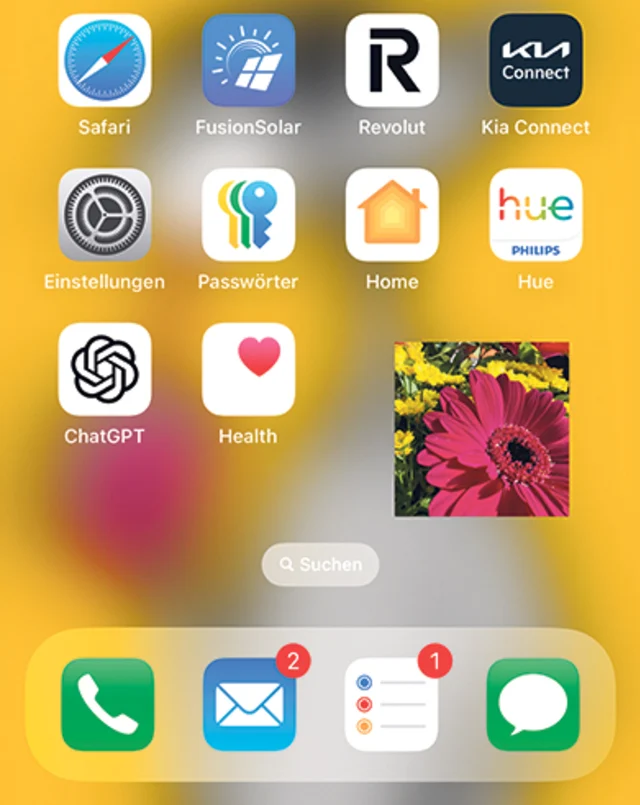Launch ChatGPT

(105, 370)
